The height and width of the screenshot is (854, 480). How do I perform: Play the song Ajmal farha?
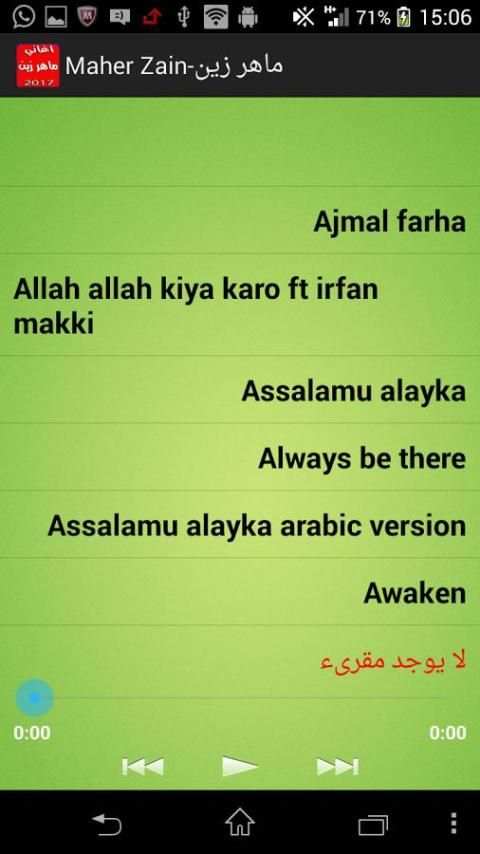pyautogui.click(x=240, y=221)
